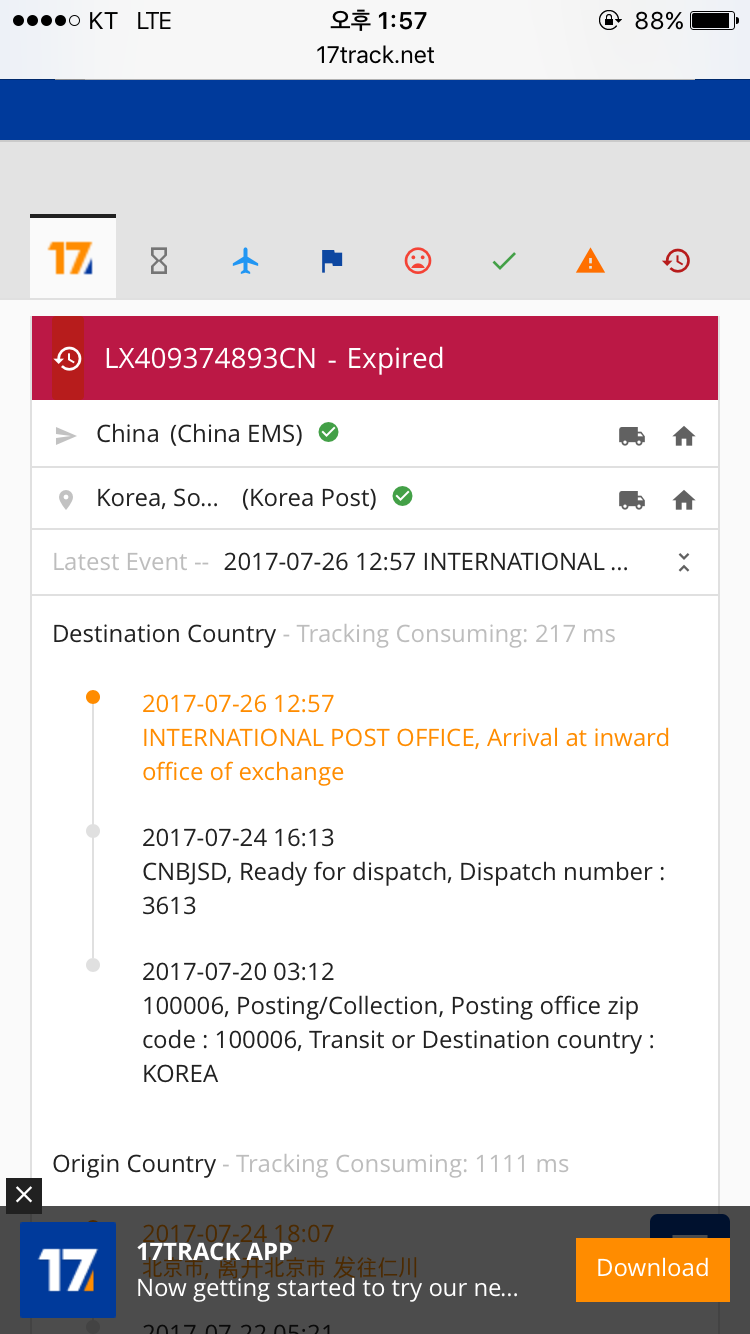
Task: Switch to the hourglass not-found tab
Action: pos(159,262)
